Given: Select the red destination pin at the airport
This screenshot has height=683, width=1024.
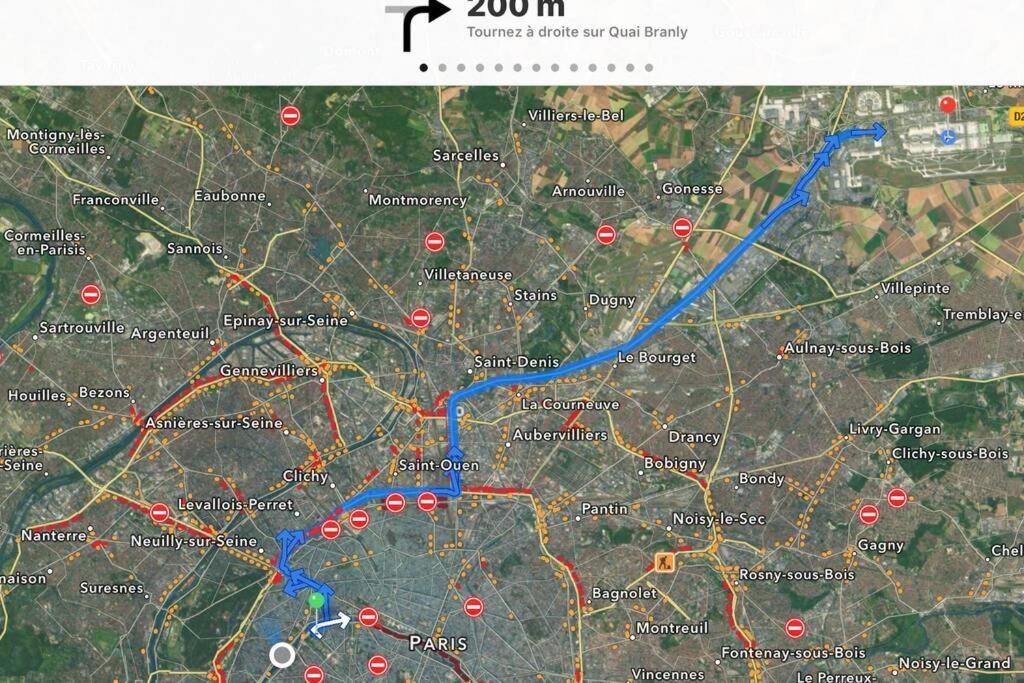Looking at the screenshot, I should (947, 105).
